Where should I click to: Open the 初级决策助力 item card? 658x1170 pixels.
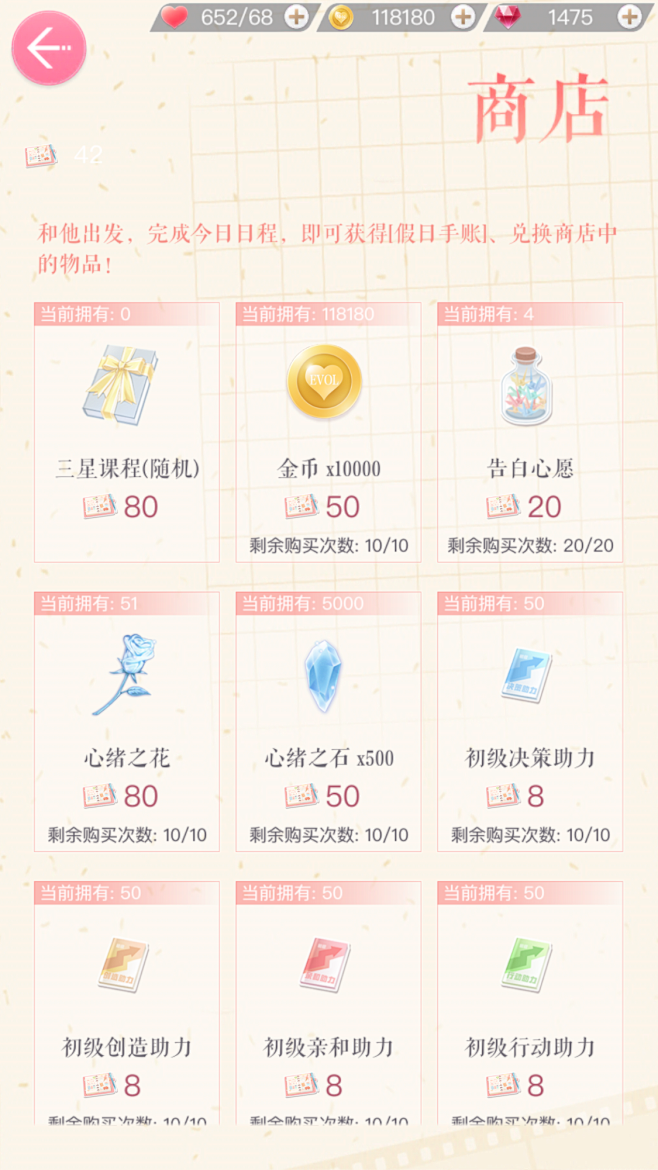[x=530, y=722]
